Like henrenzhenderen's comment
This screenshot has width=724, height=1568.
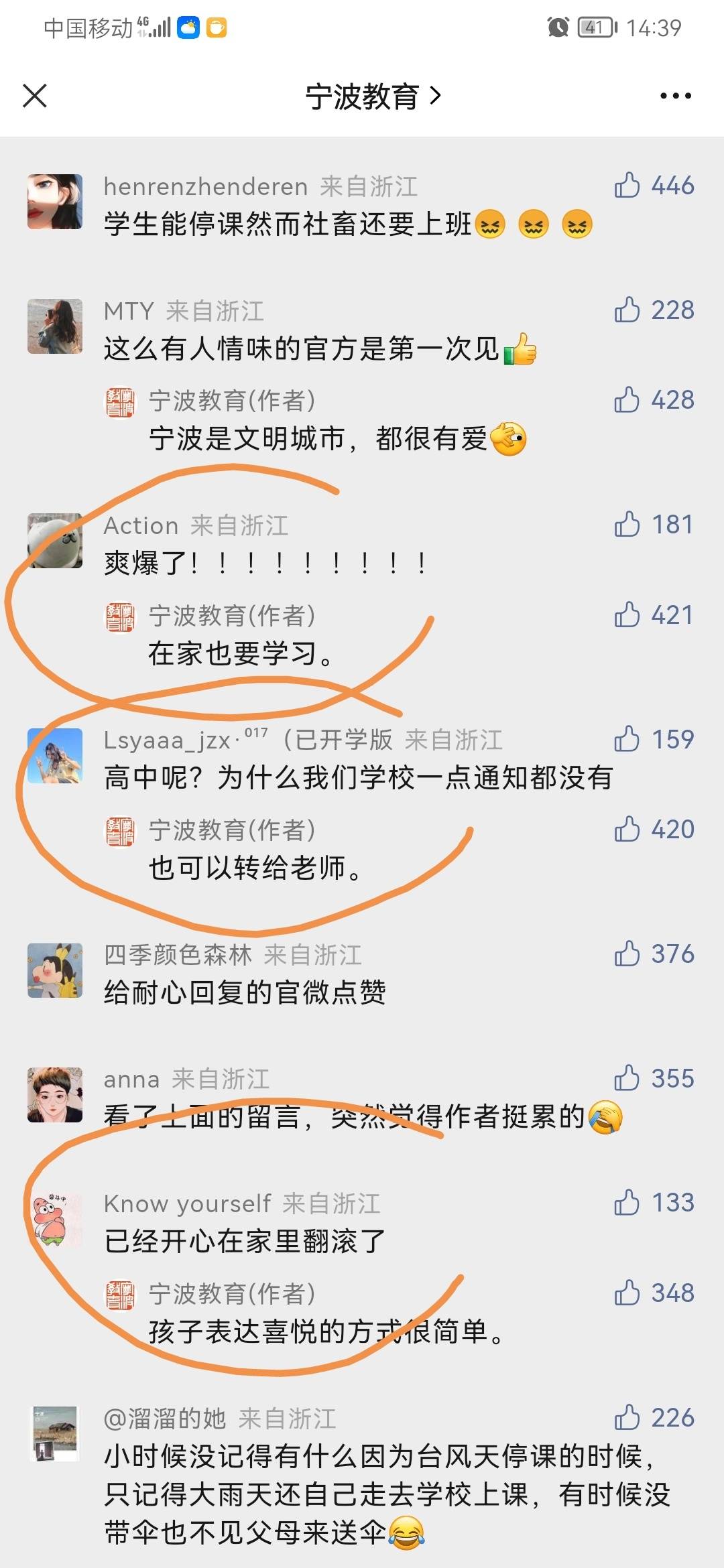pos(627,185)
